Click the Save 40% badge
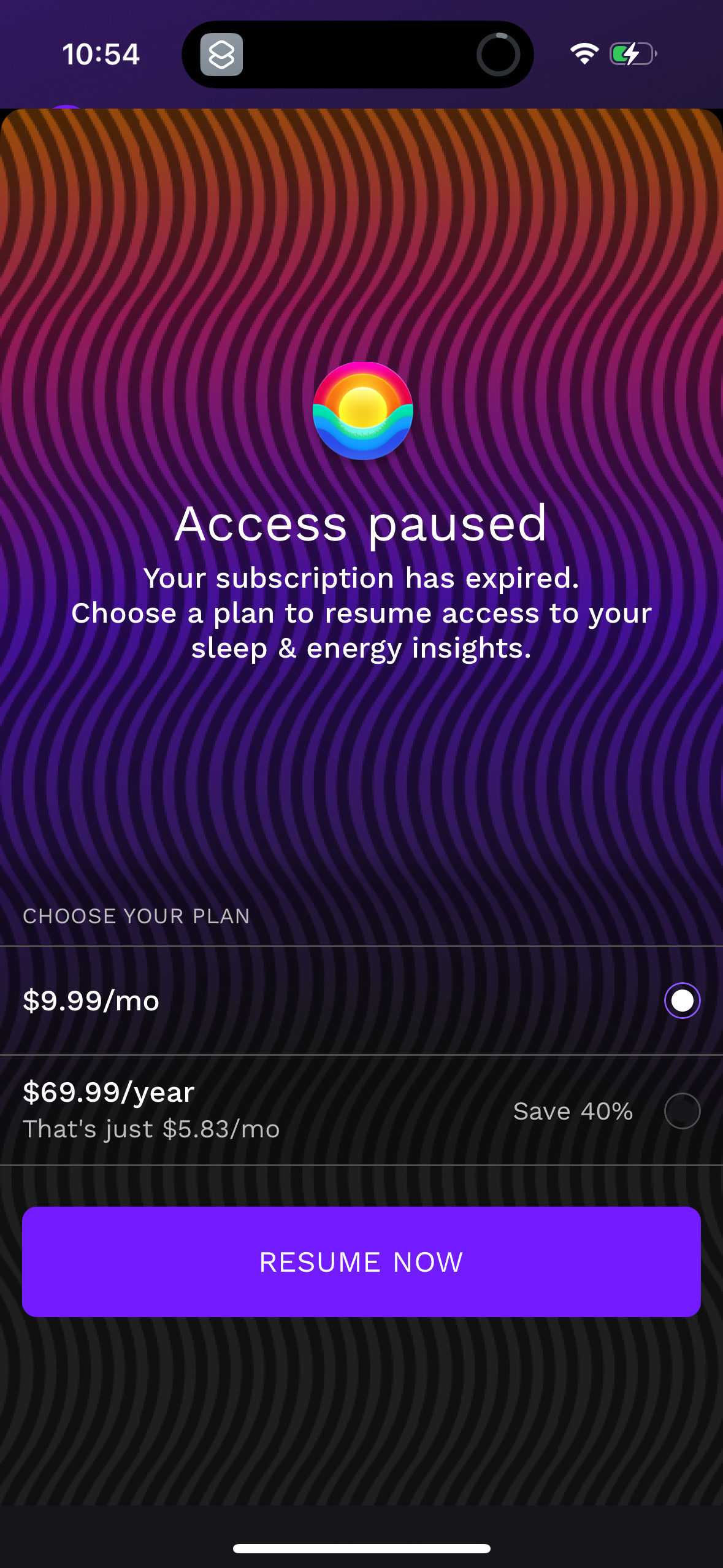Viewport: 723px width, 1568px height. [573, 1111]
